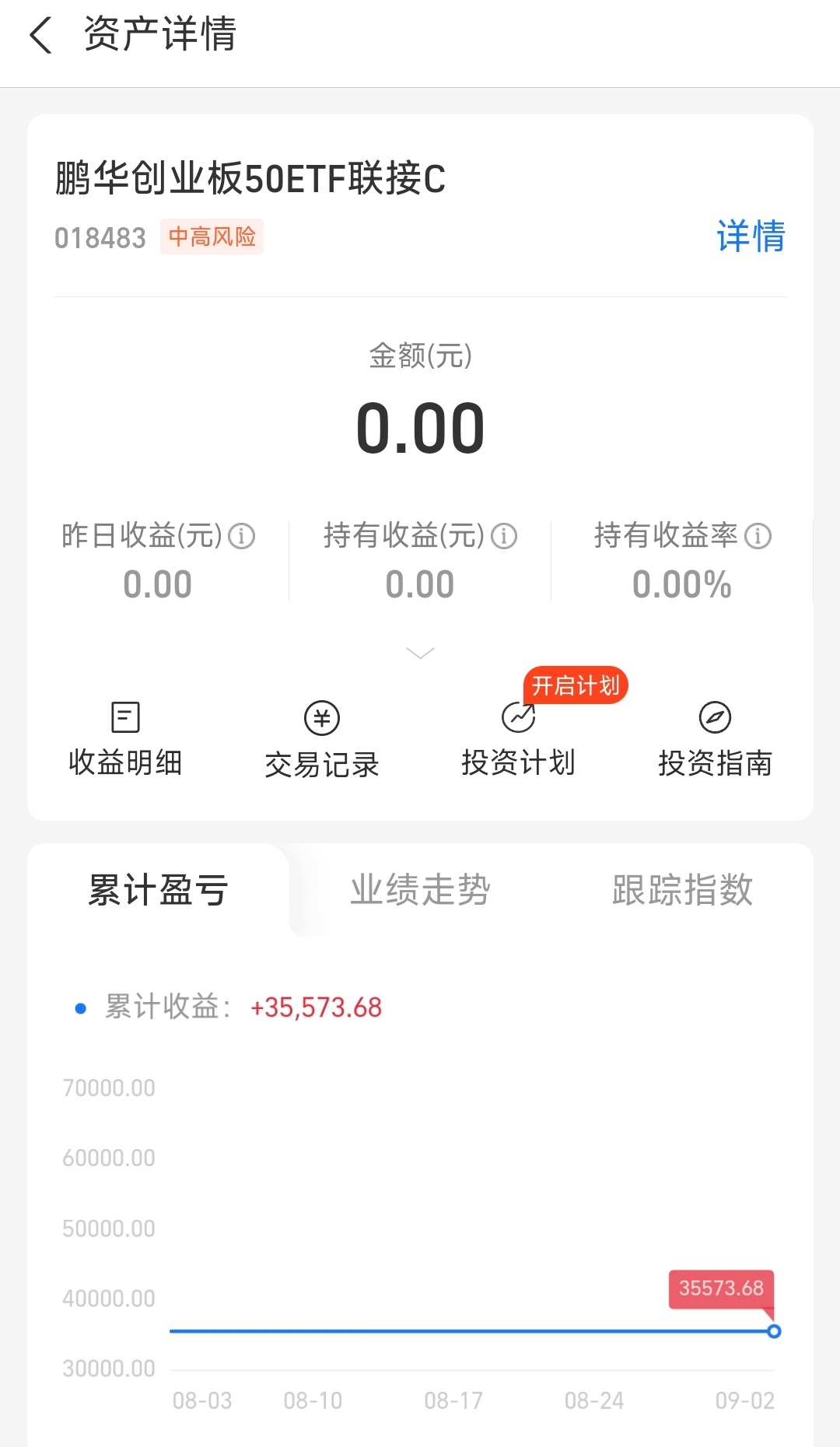Tap the info icon next to 持有收益率
This screenshot has width=840, height=1447.
pos(758,536)
